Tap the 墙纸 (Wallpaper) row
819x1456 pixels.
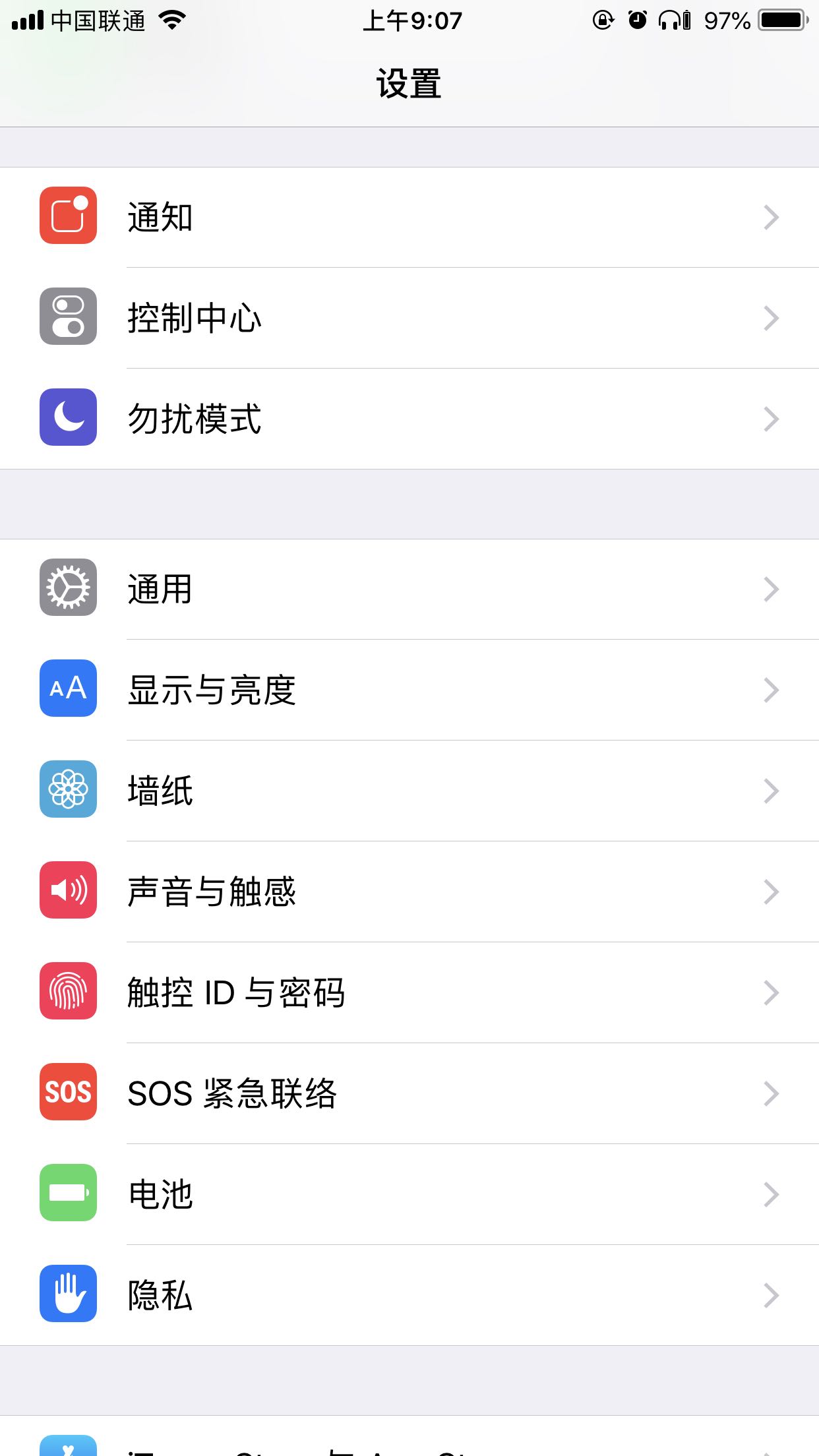409,791
